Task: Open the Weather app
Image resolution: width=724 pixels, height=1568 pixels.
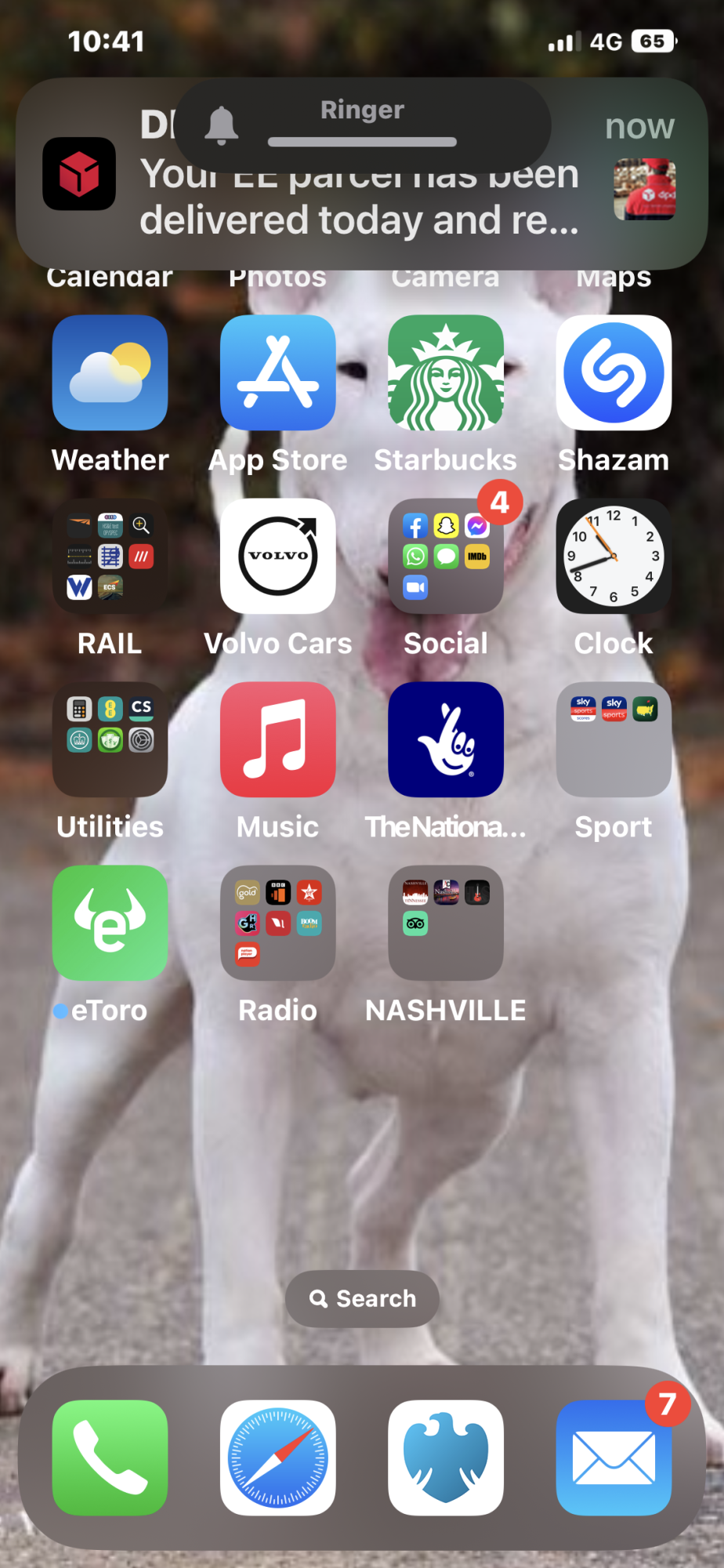Action: 110,373
